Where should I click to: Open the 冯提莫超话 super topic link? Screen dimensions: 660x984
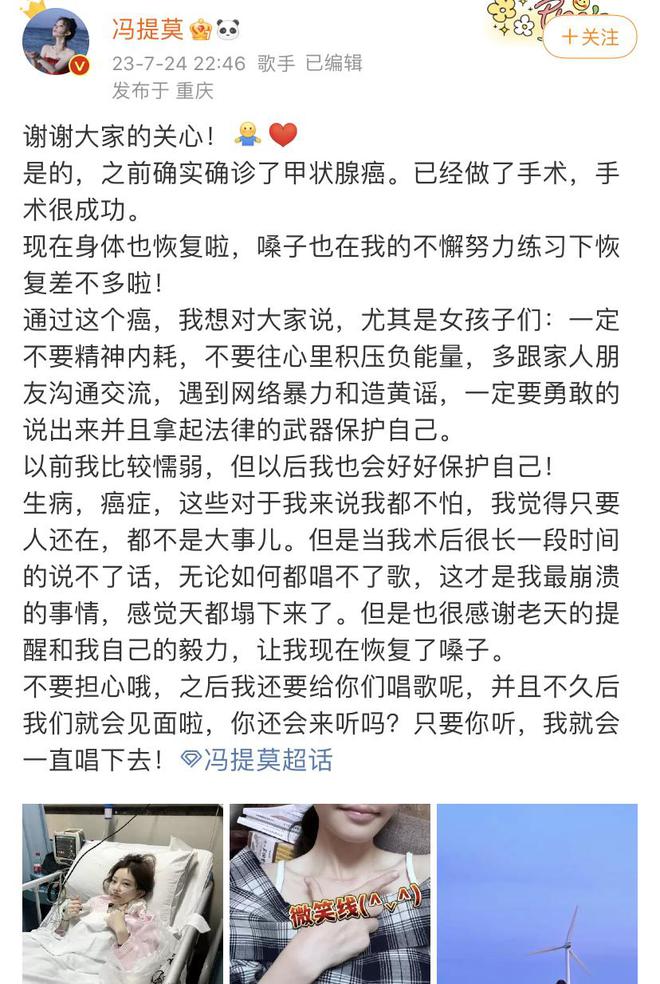[257, 760]
